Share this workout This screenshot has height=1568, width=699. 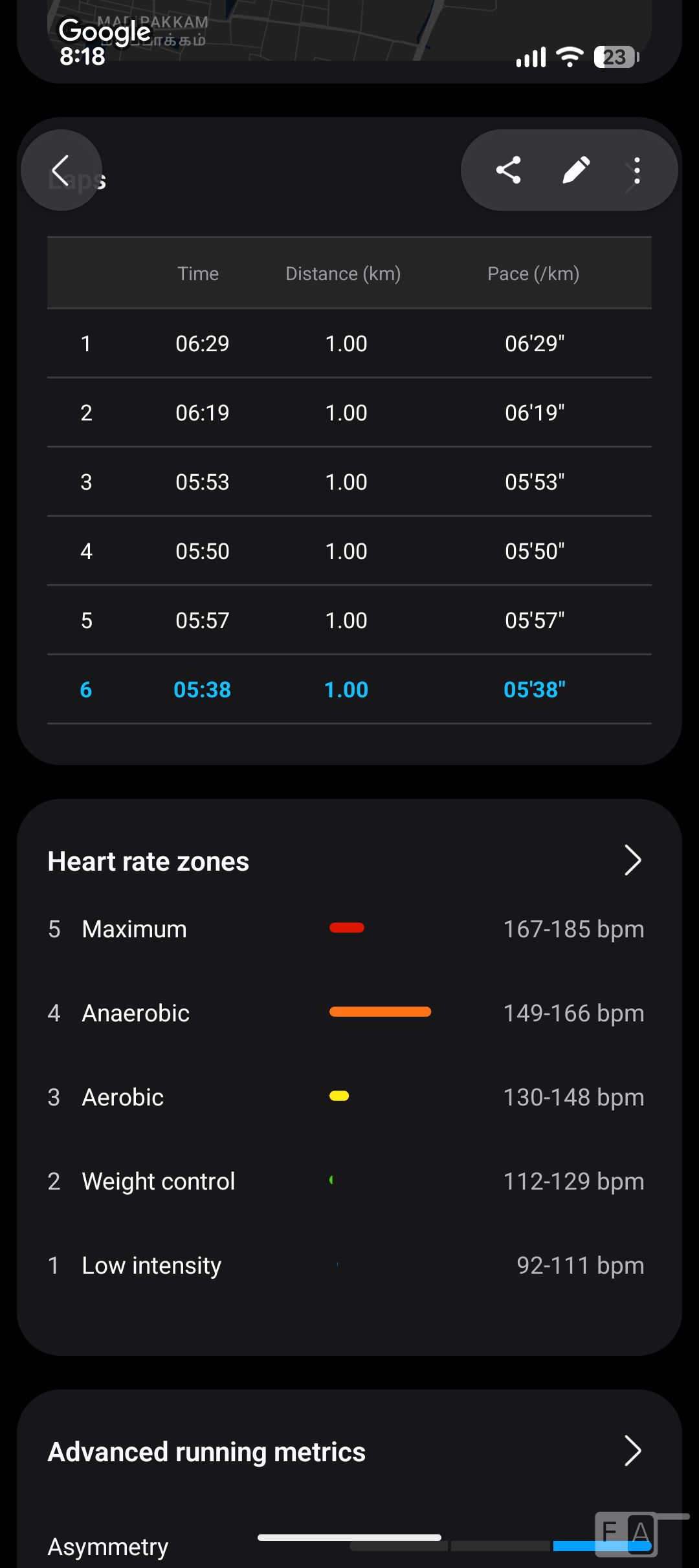click(x=508, y=170)
